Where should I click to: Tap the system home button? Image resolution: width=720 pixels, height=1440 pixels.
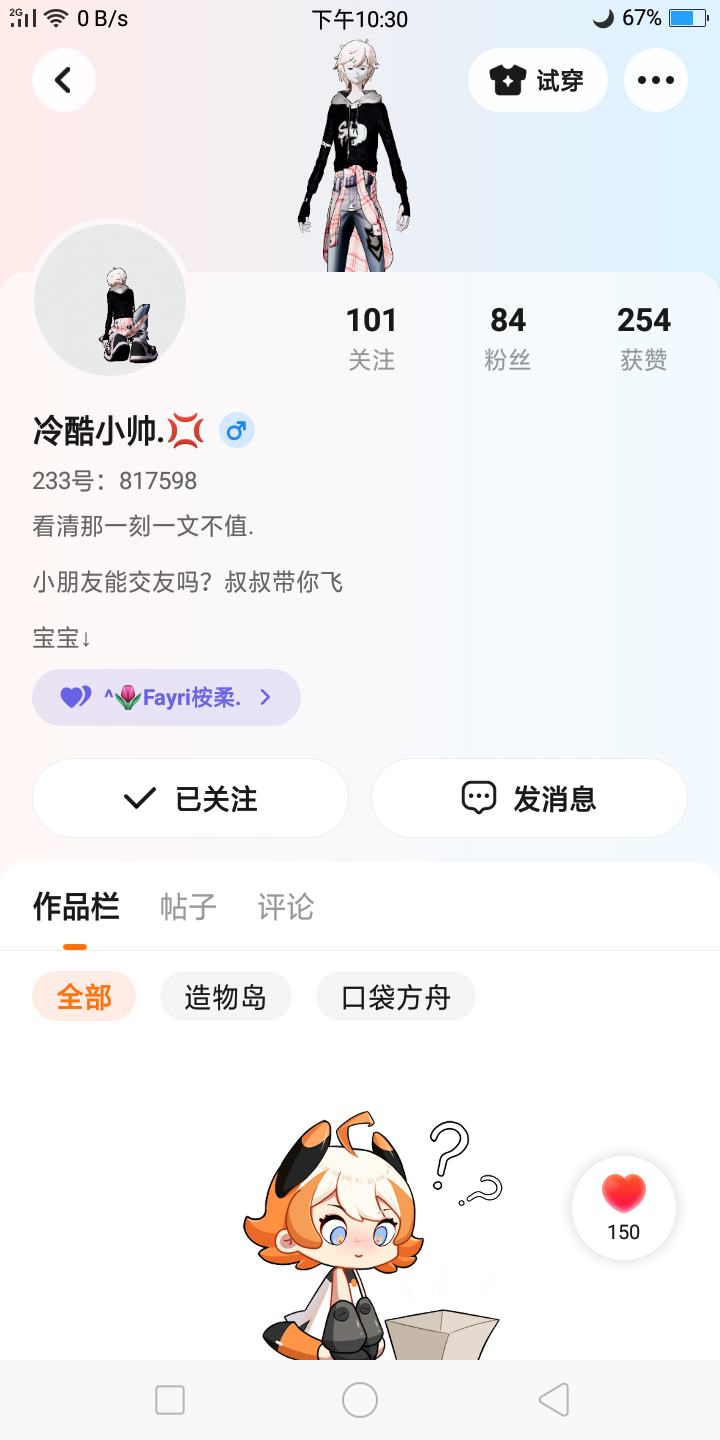(360, 1400)
